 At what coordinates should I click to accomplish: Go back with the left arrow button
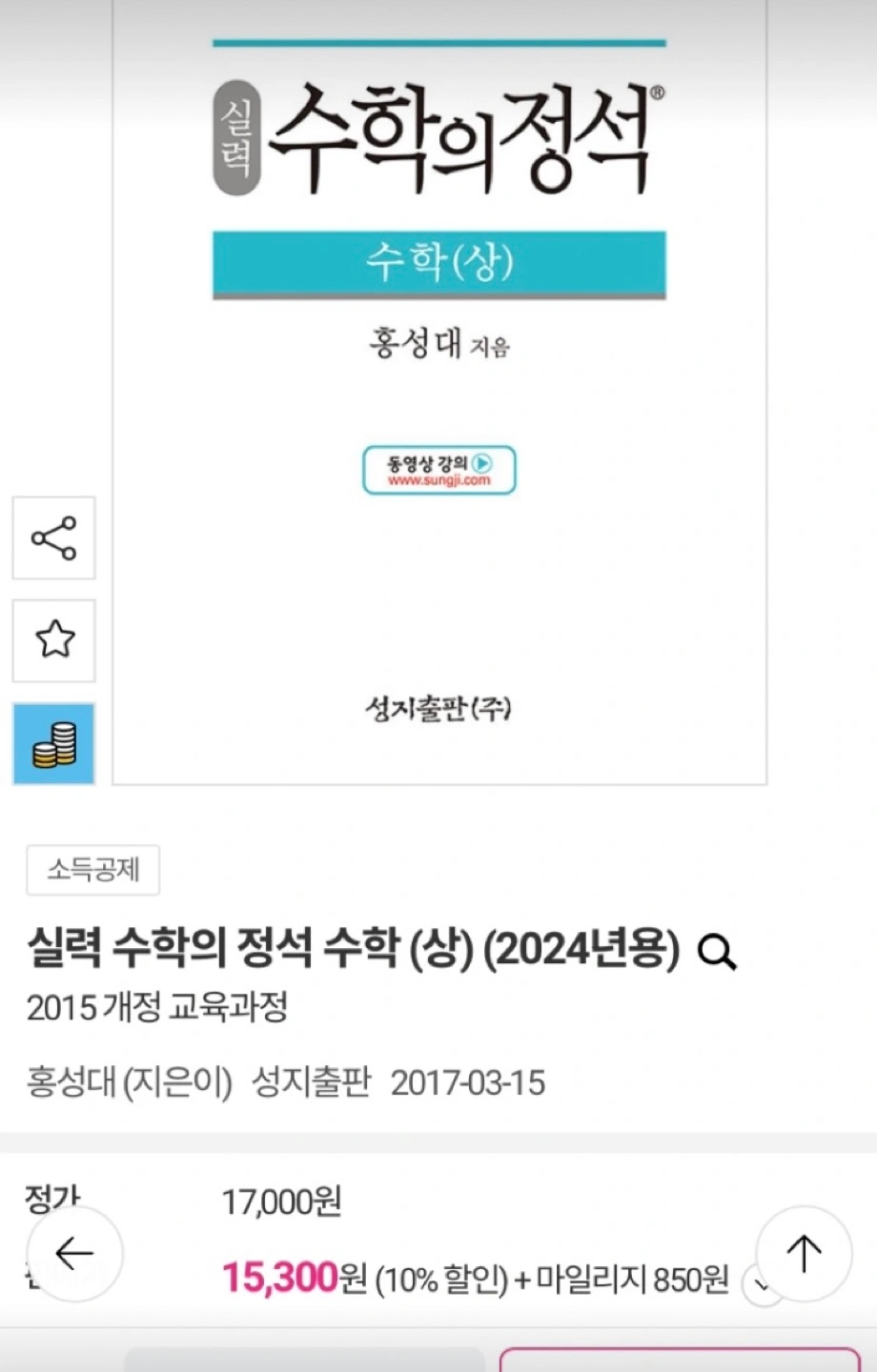(x=74, y=1254)
